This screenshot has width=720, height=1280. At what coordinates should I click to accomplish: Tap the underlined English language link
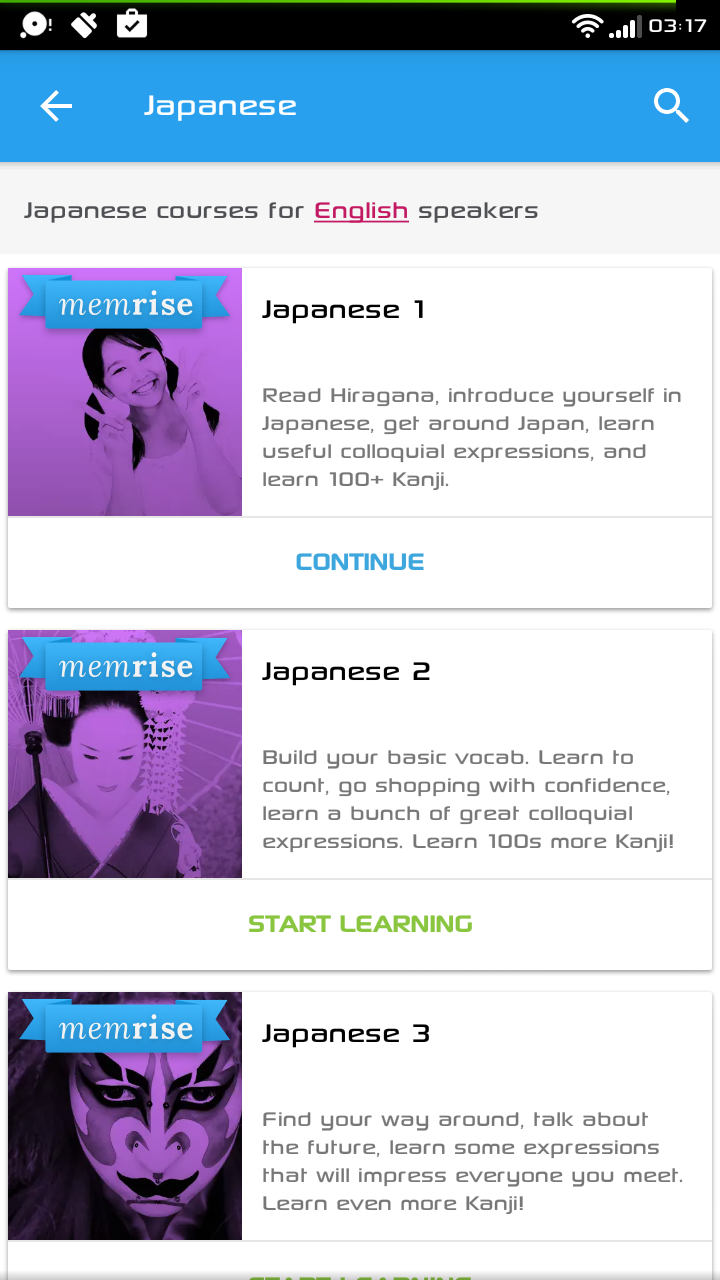(x=361, y=211)
